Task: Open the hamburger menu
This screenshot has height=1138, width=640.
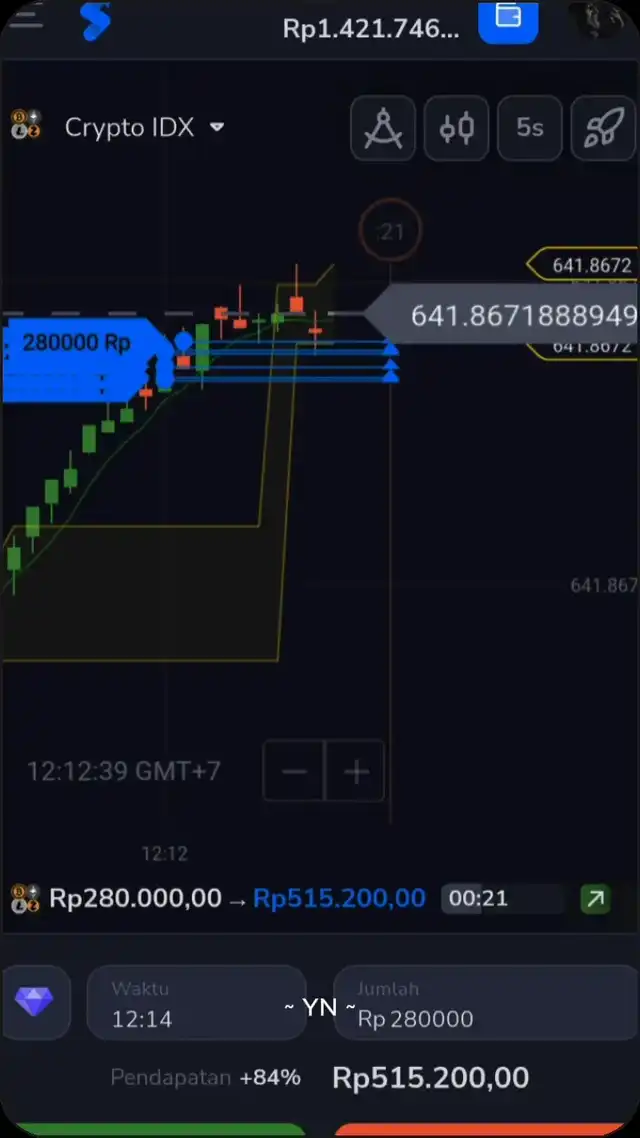Action: click(x=26, y=19)
